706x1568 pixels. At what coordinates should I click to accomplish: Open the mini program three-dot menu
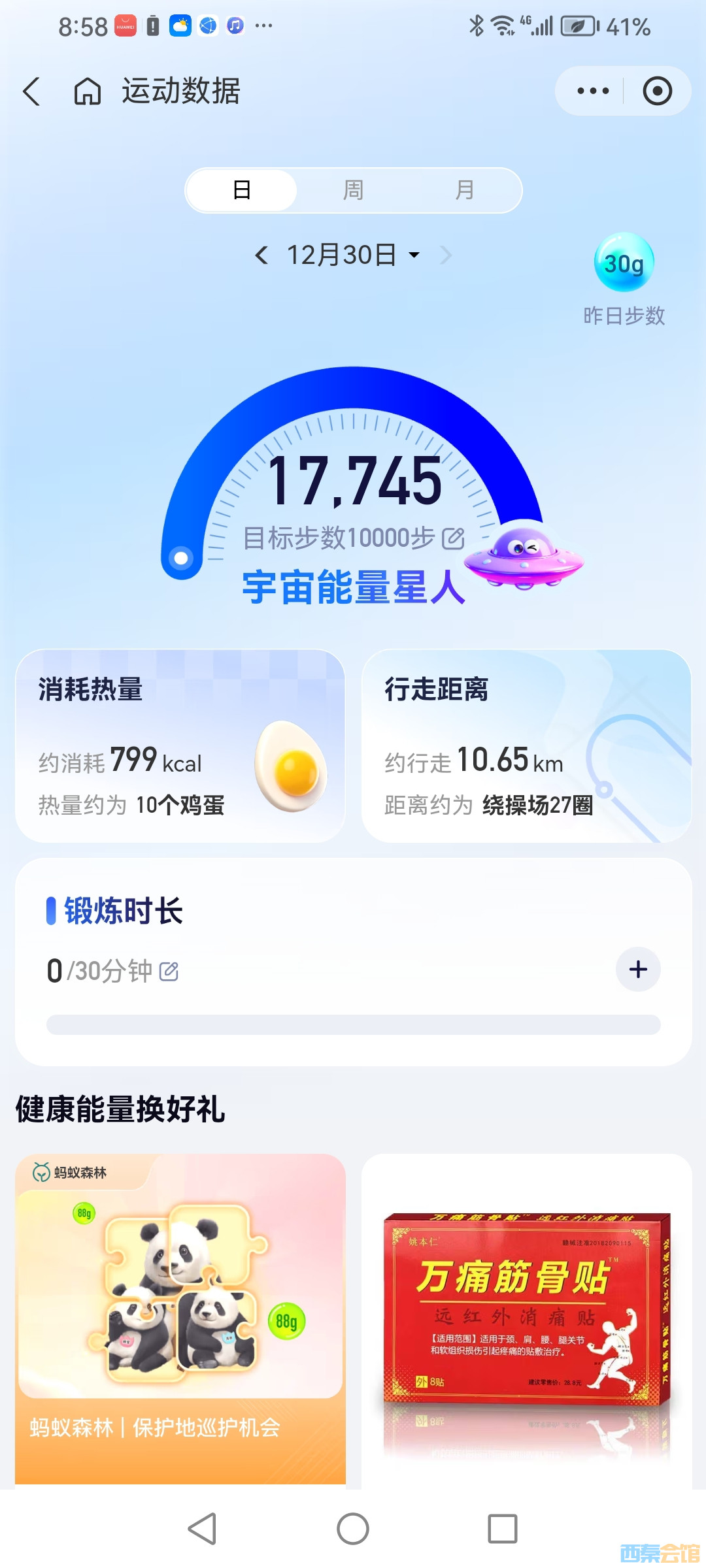click(x=593, y=91)
